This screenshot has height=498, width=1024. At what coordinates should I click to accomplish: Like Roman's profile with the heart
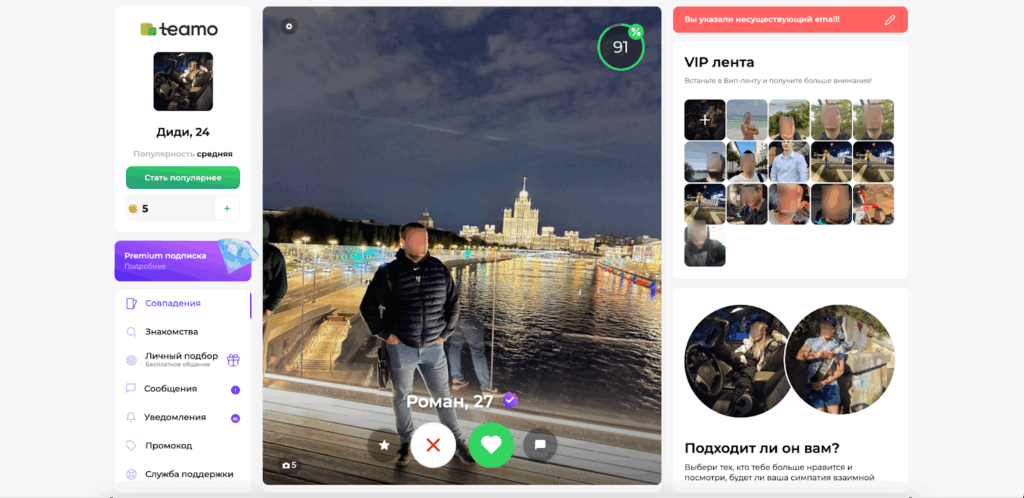(491, 445)
